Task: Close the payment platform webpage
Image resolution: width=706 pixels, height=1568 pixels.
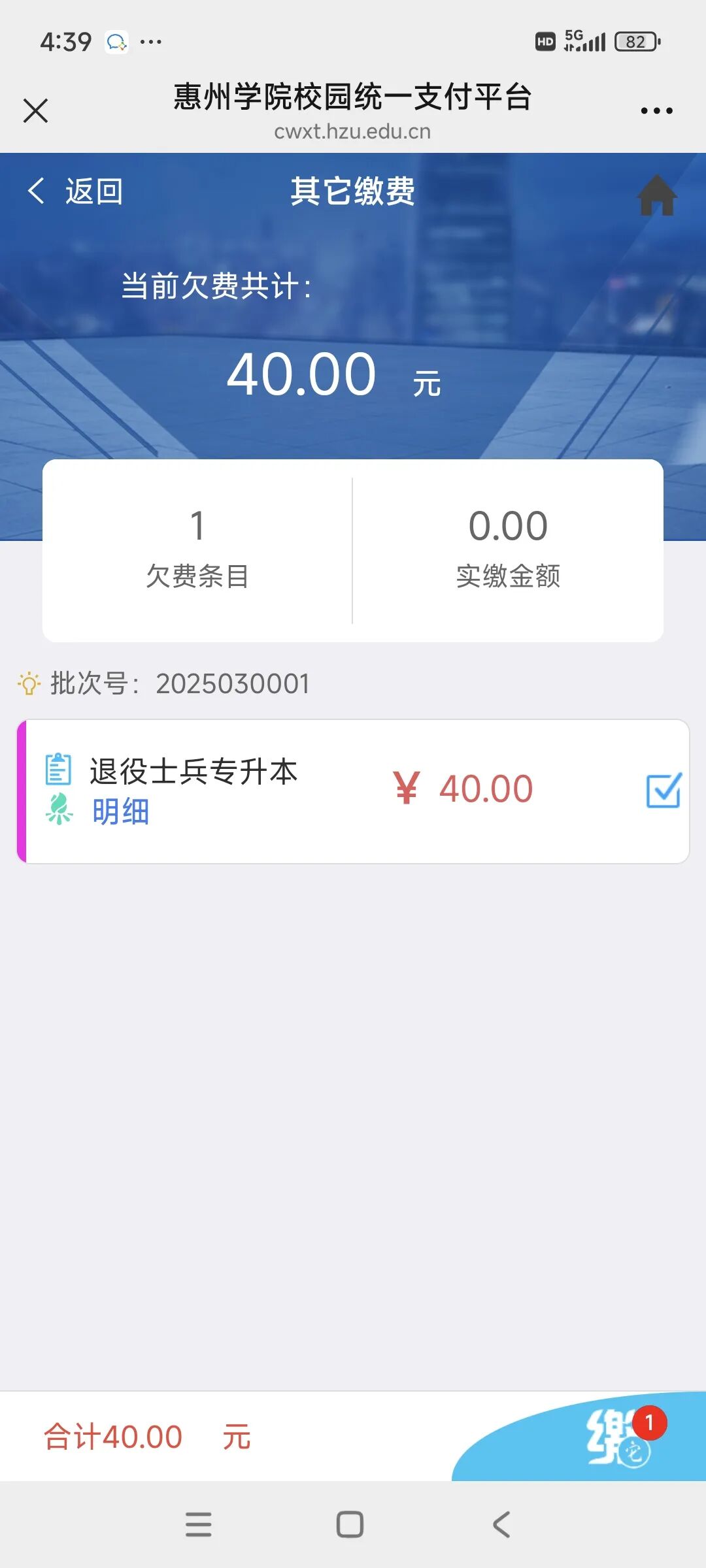Action: [x=36, y=110]
